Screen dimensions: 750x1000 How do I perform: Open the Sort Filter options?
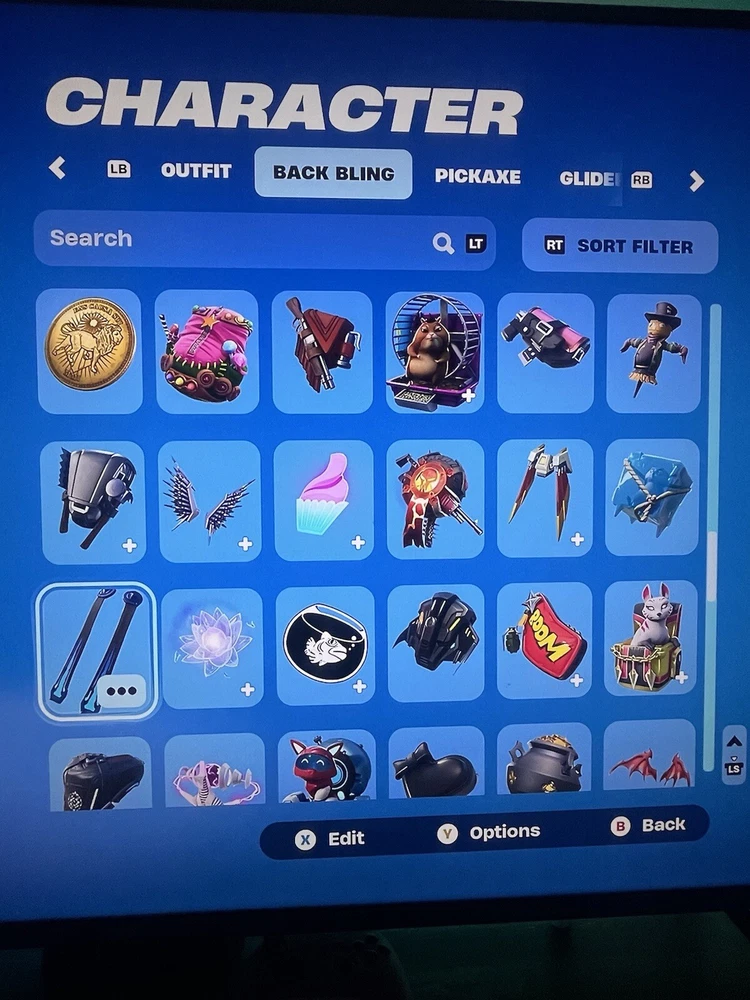(x=619, y=246)
